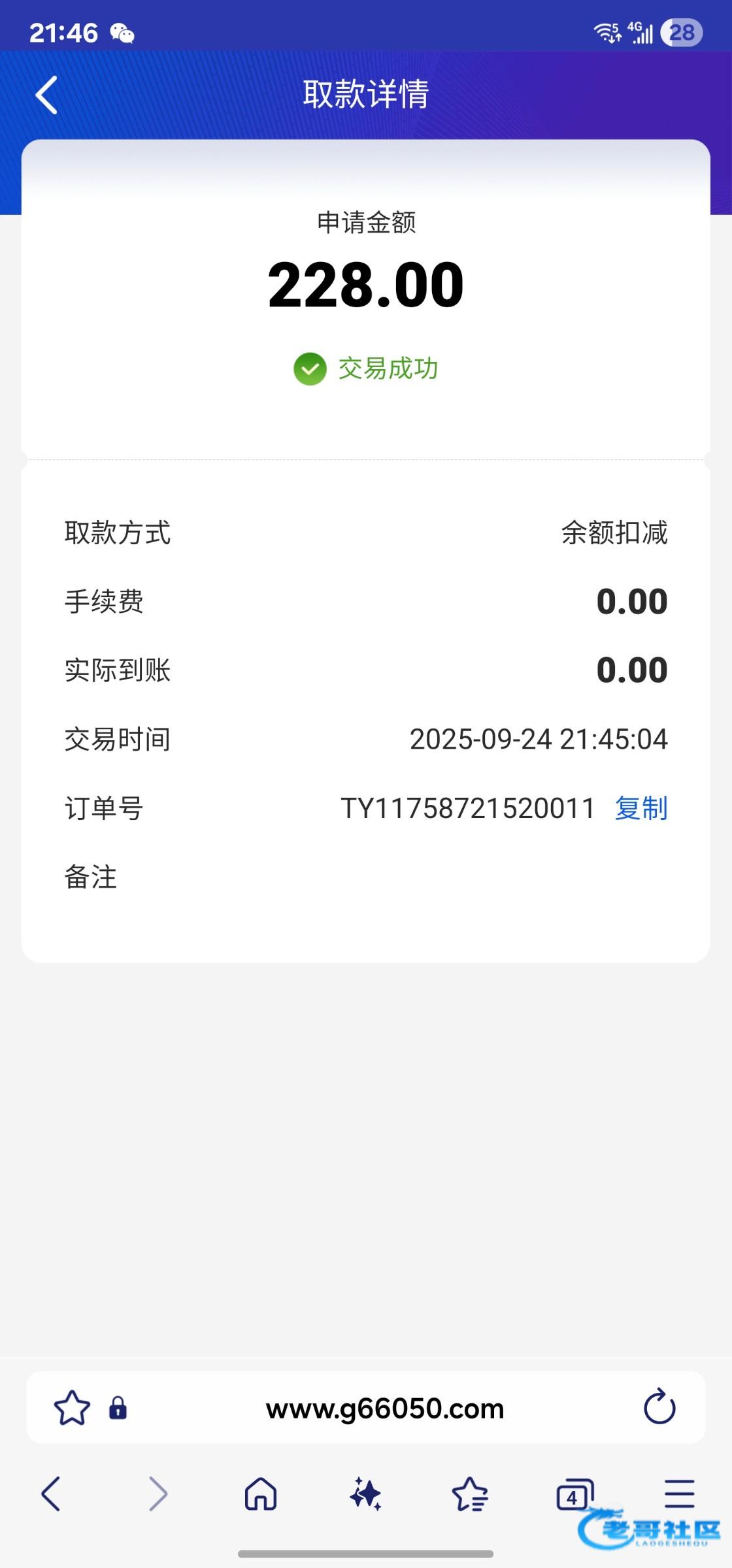Open the browser bookmarks list
Viewport: 732px width, 1568px height.
[x=470, y=1494]
